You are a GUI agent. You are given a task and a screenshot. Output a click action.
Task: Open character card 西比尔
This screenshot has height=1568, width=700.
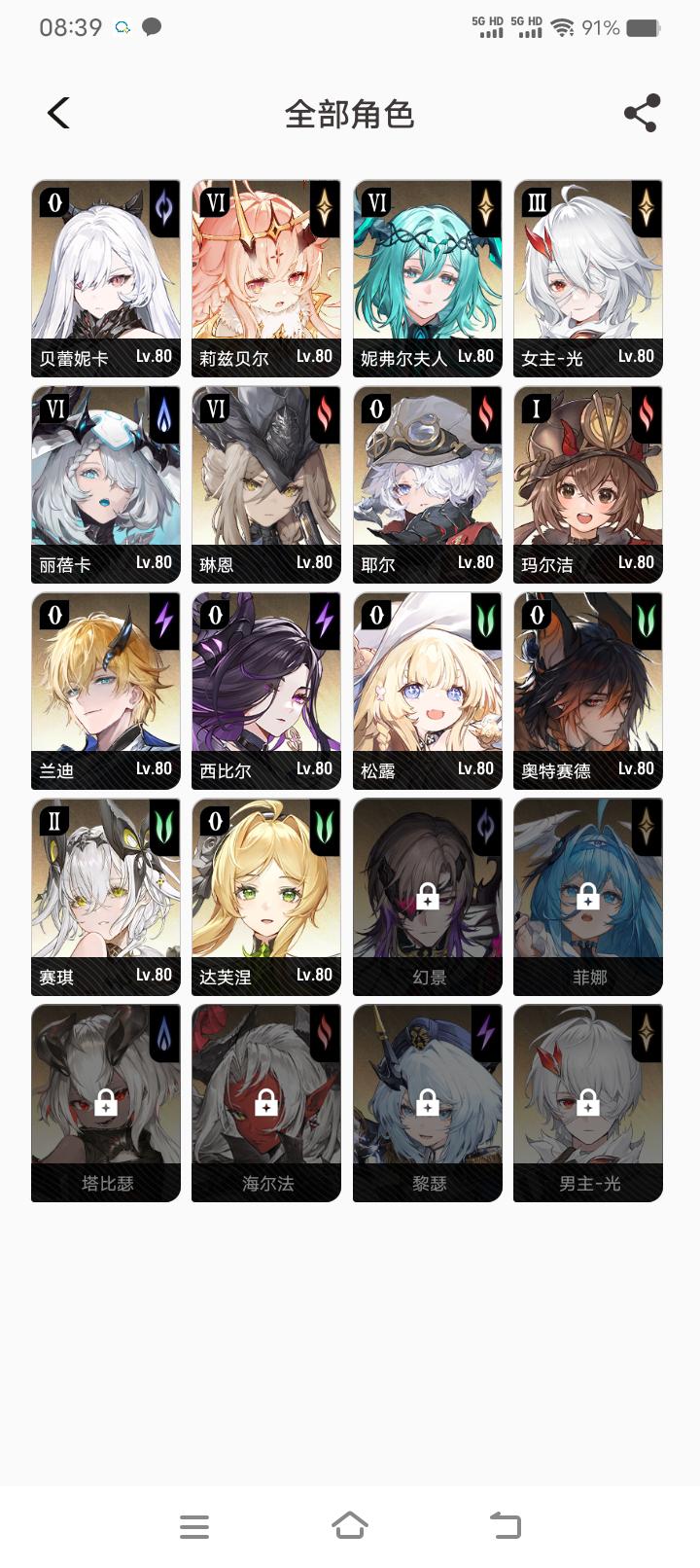pyautogui.click(x=266, y=691)
